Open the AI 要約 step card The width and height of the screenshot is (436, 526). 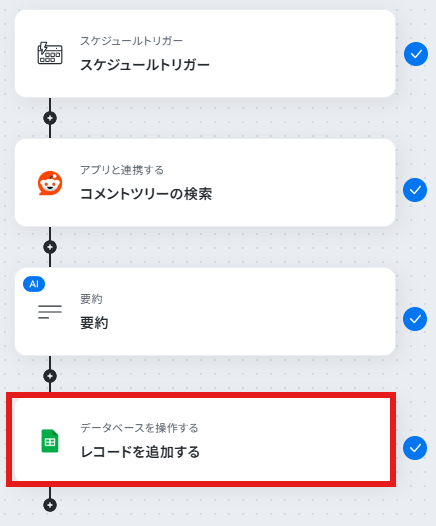coord(205,312)
